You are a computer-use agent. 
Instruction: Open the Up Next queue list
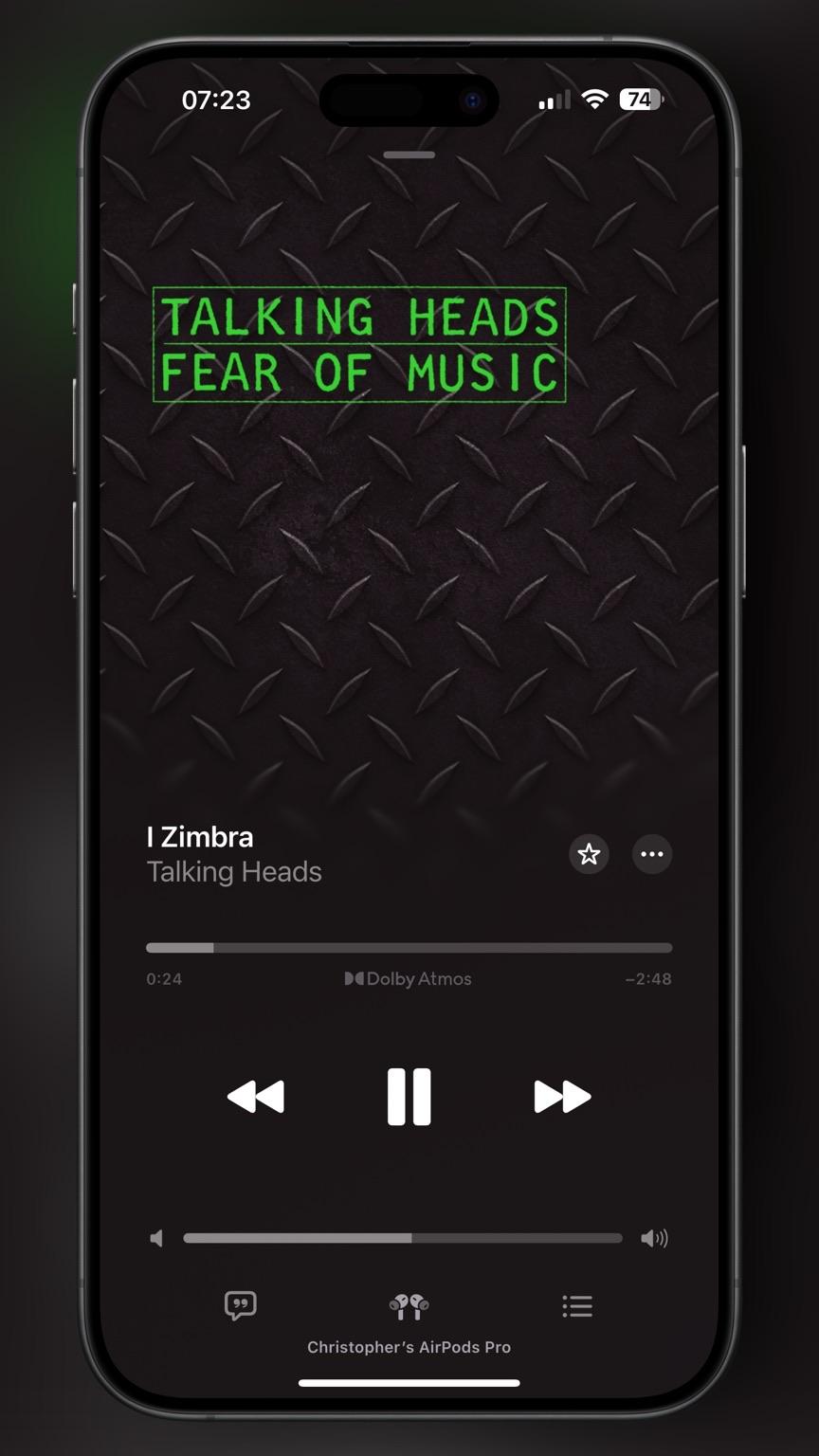click(x=577, y=1306)
